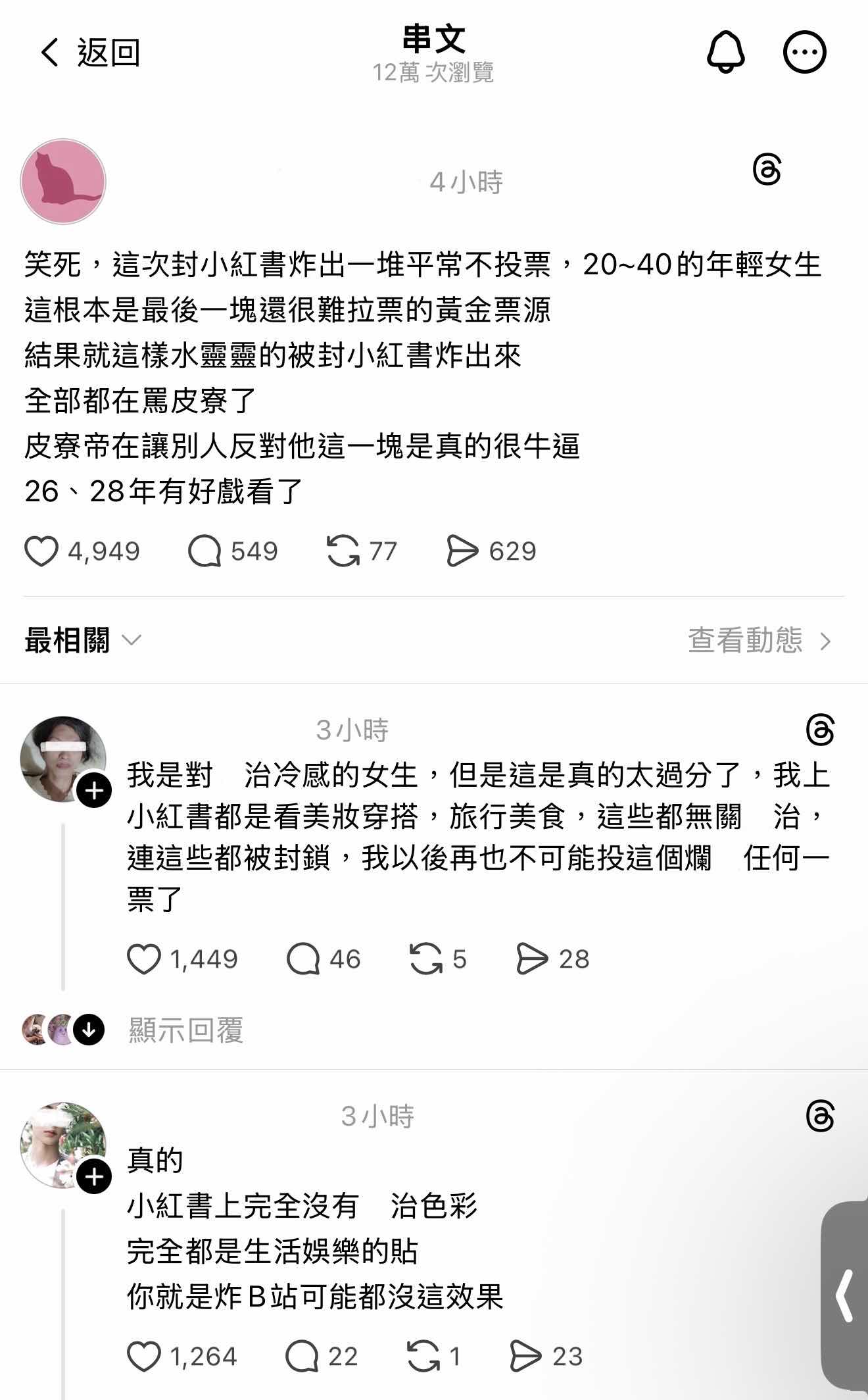Comment on the reply with 22 comments
This screenshot has width=868, height=1400.
(x=302, y=1357)
